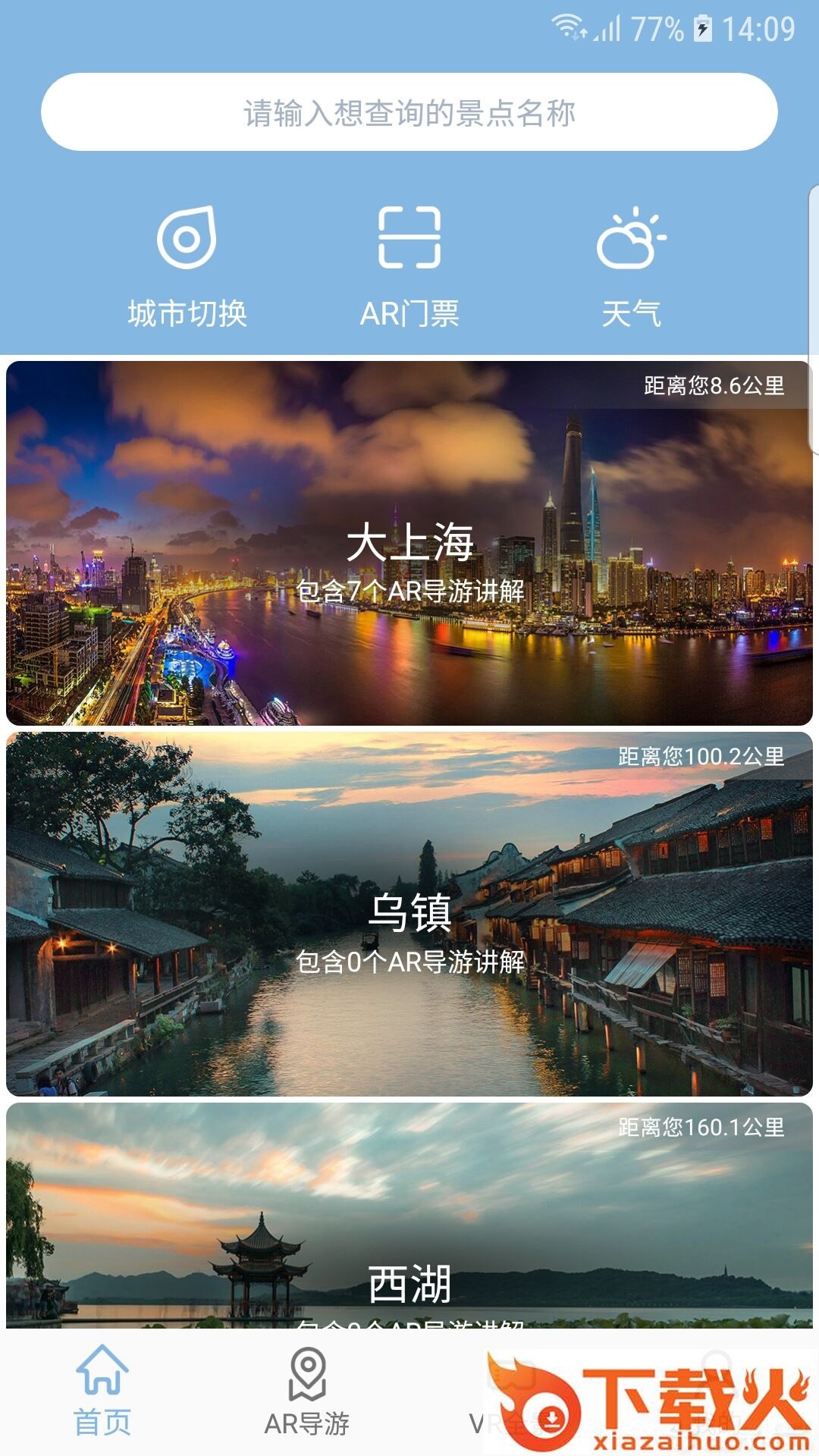Viewport: 819px width, 1456px height.
Task: Check the 天气 weather
Action: [631, 265]
